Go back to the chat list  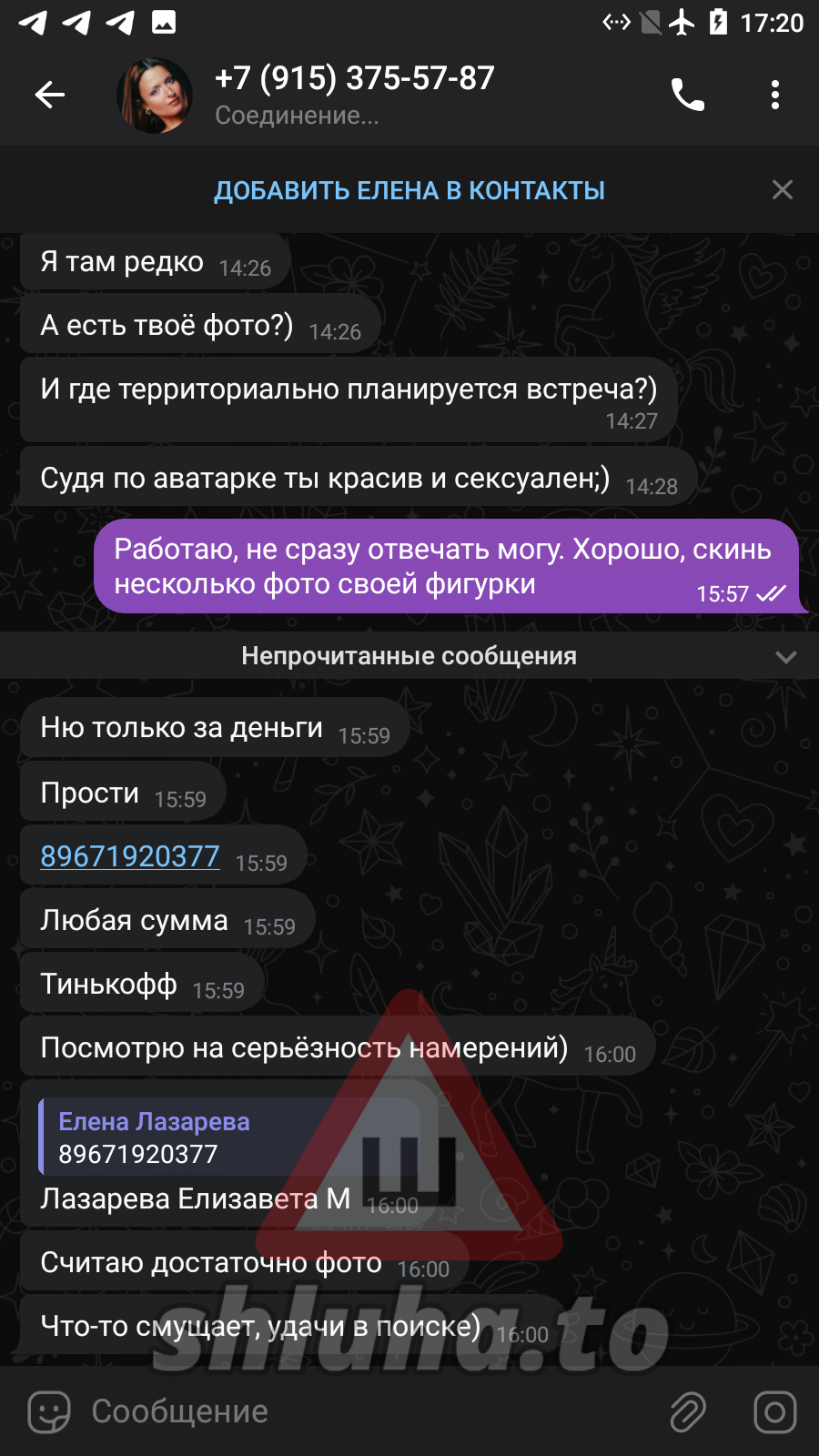[50, 95]
